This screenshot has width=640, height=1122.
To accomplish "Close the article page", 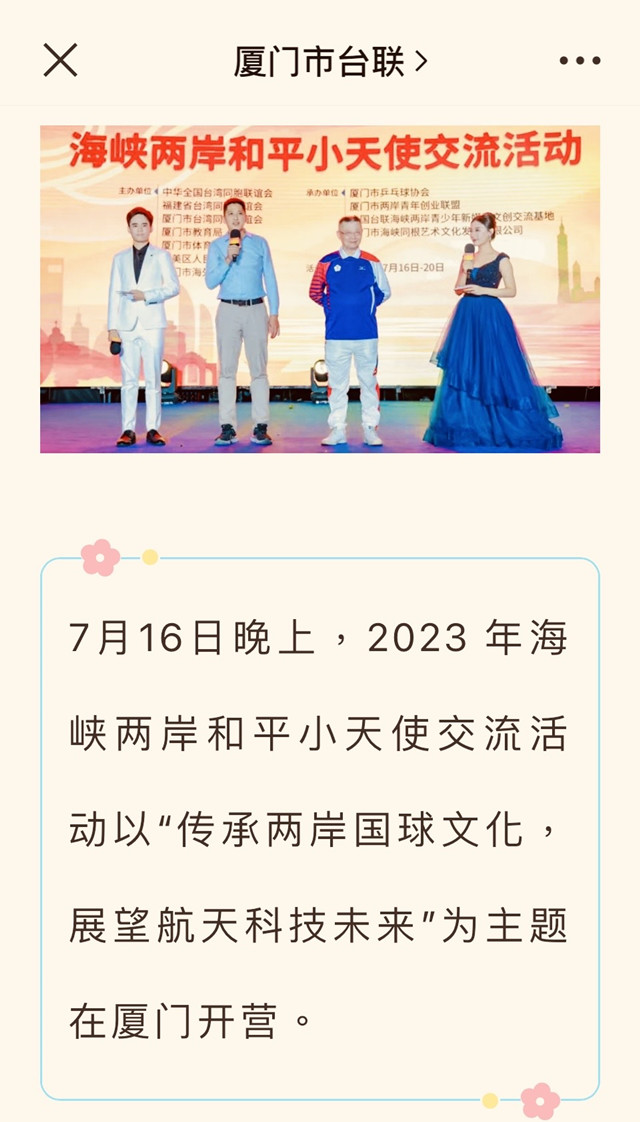I will click(x=60, y=60).
